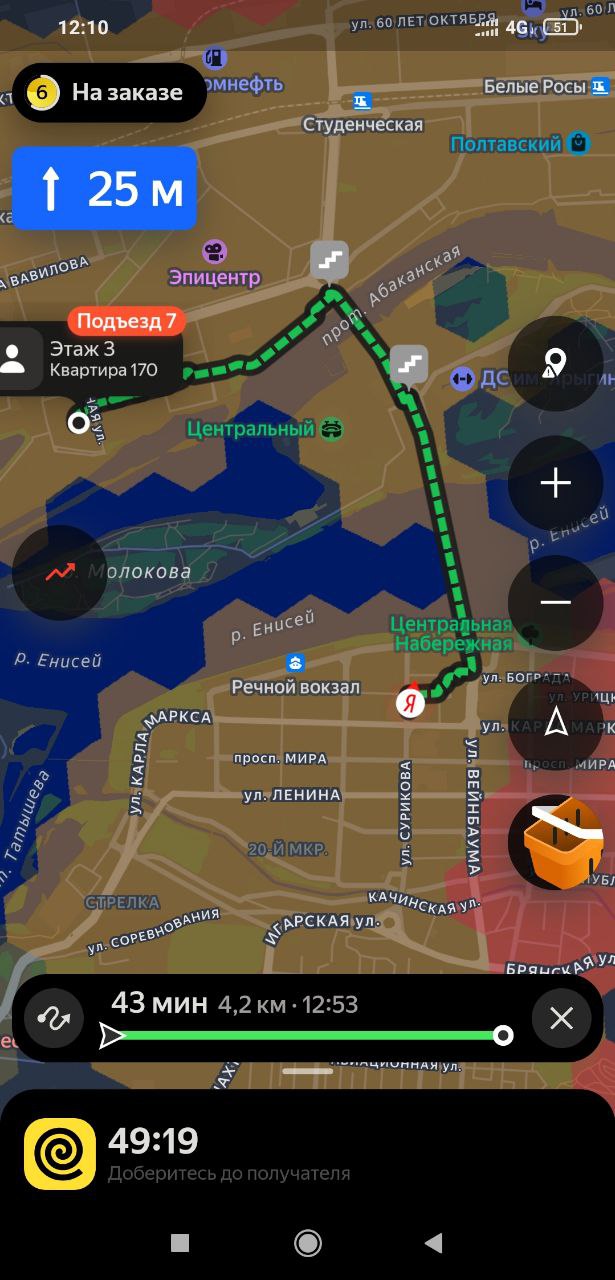Viewport: 615px width, 1280px height.
Task: Open recipient card with Этаж 3
Action: point(92,359)
